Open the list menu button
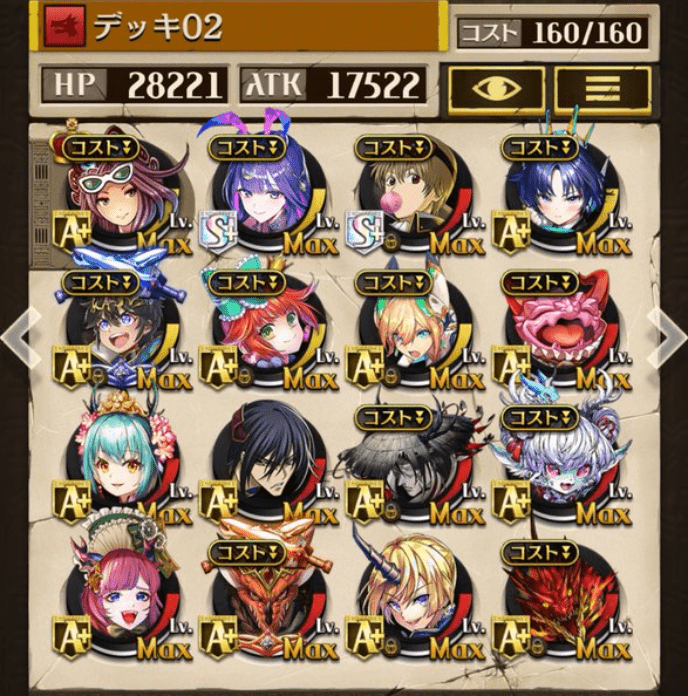 603,89
